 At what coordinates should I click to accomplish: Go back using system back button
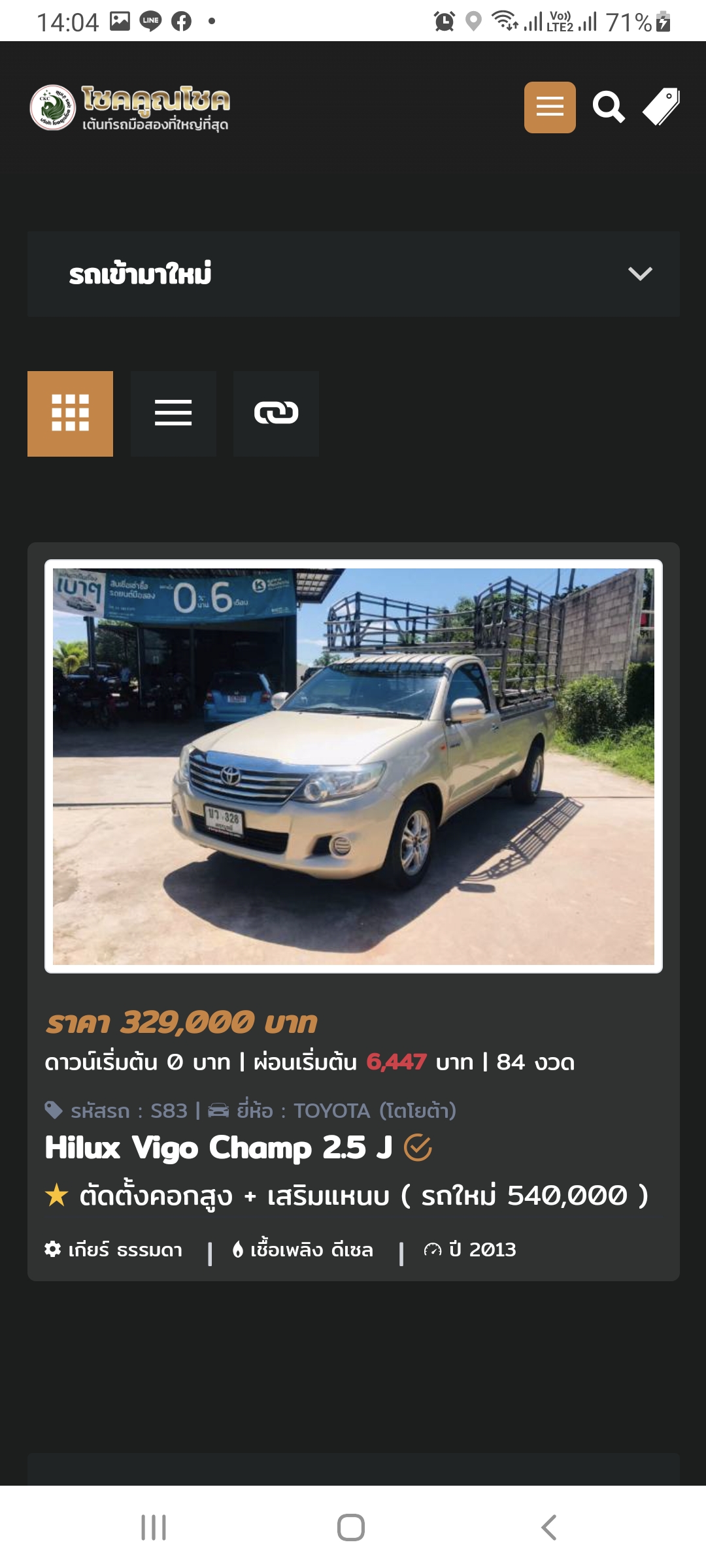point(549,1527)
